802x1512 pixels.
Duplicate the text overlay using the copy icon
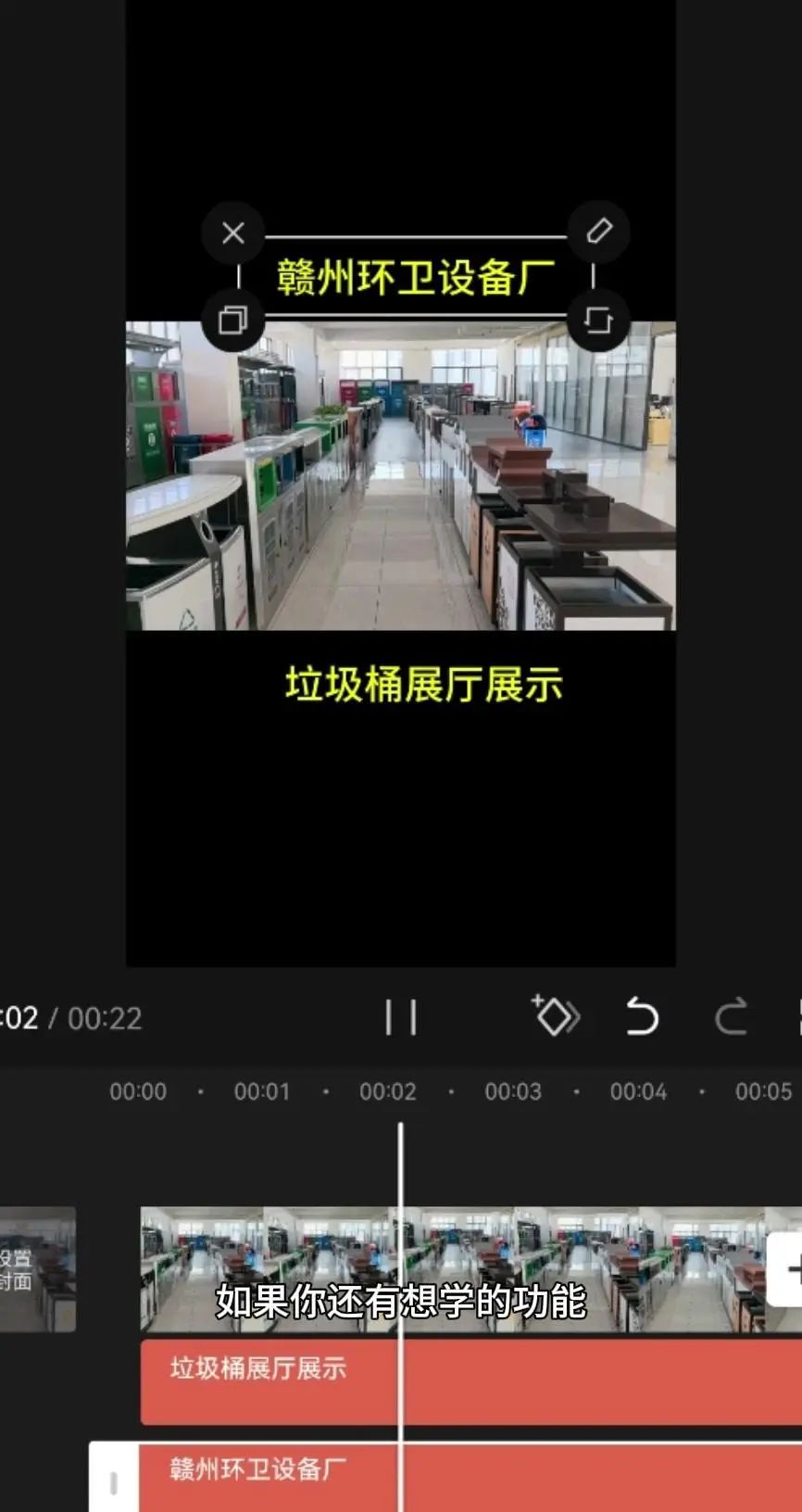click(x=232, y=319)
